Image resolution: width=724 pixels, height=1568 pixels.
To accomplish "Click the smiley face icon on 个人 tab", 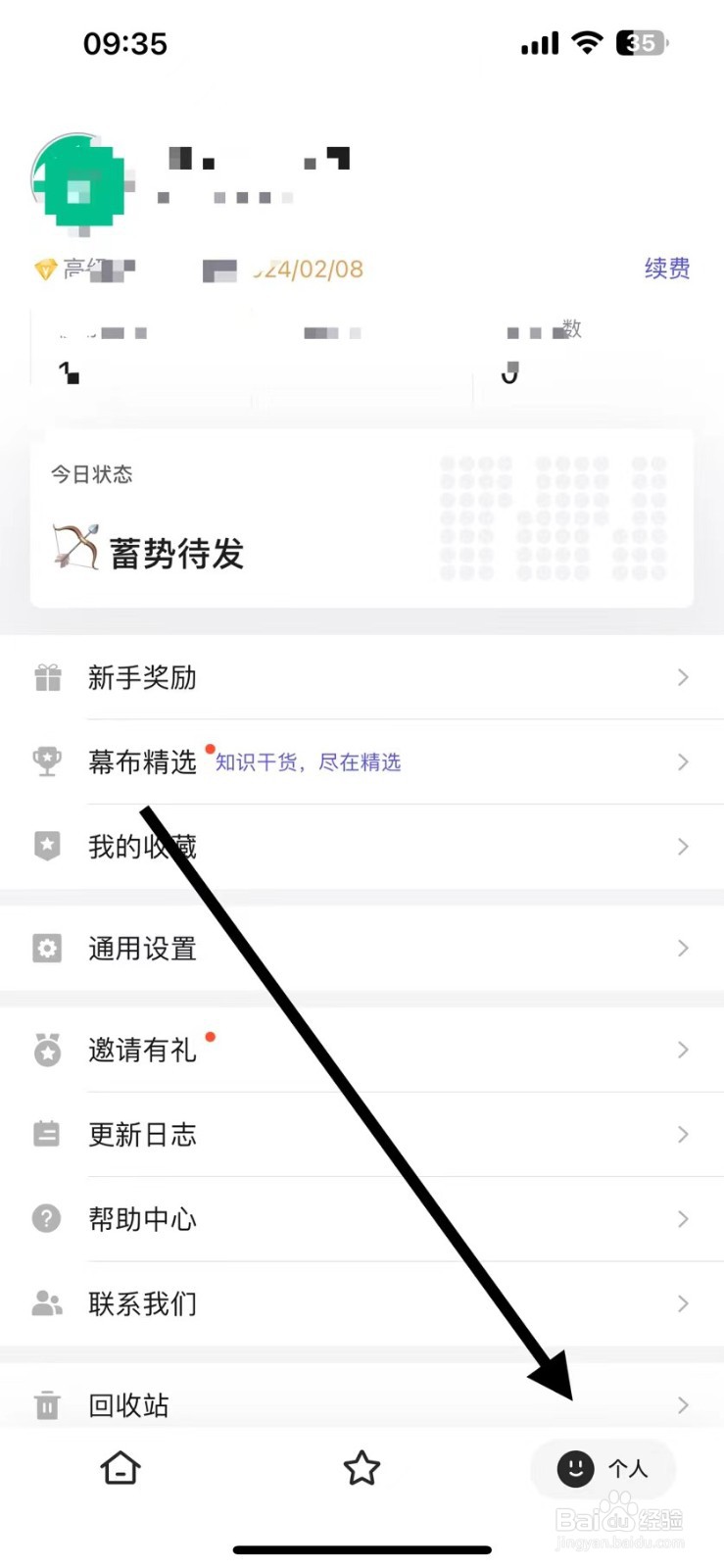I will (x=574, y=1469).
